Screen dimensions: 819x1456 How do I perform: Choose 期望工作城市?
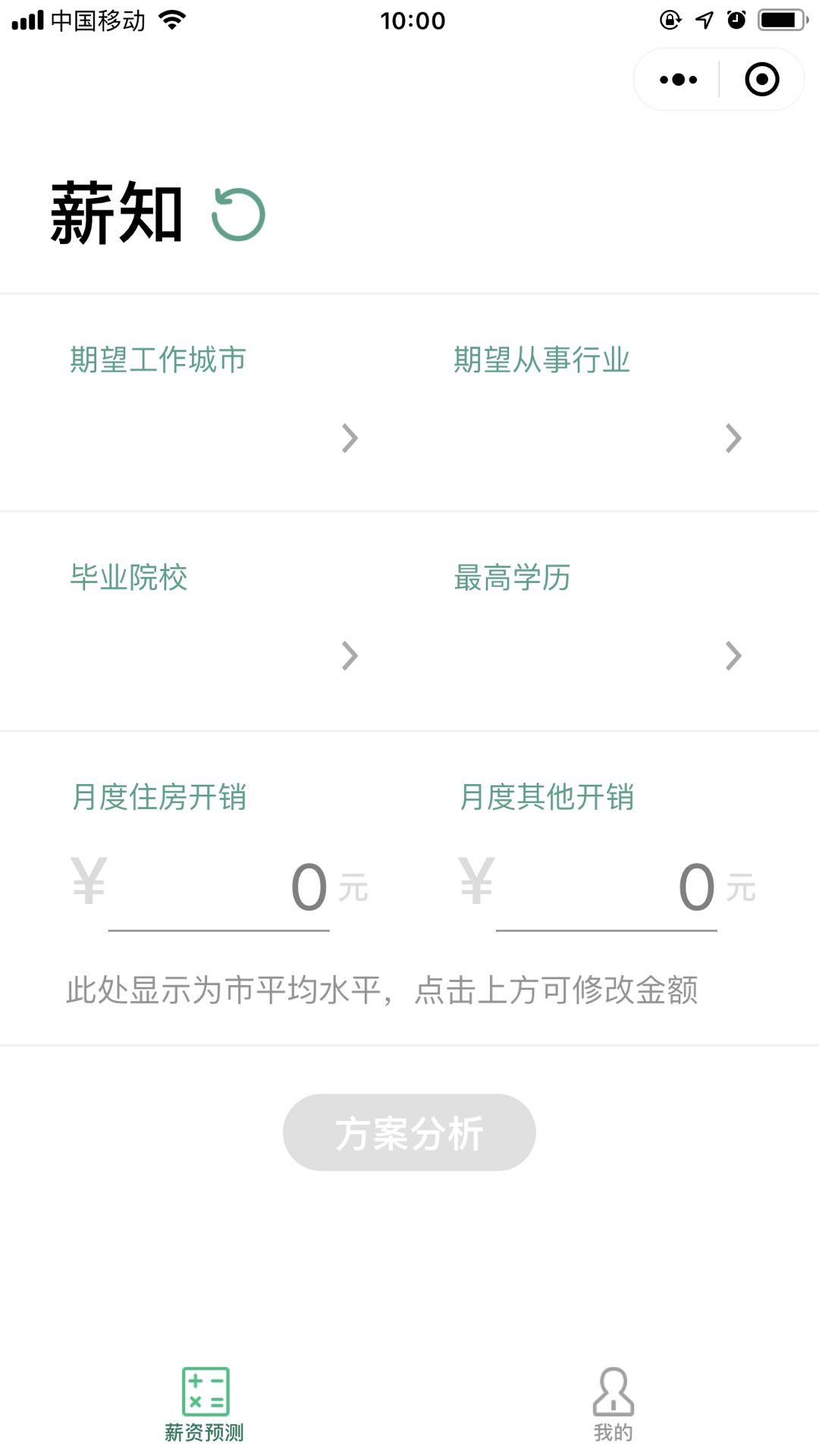(212, 402)
